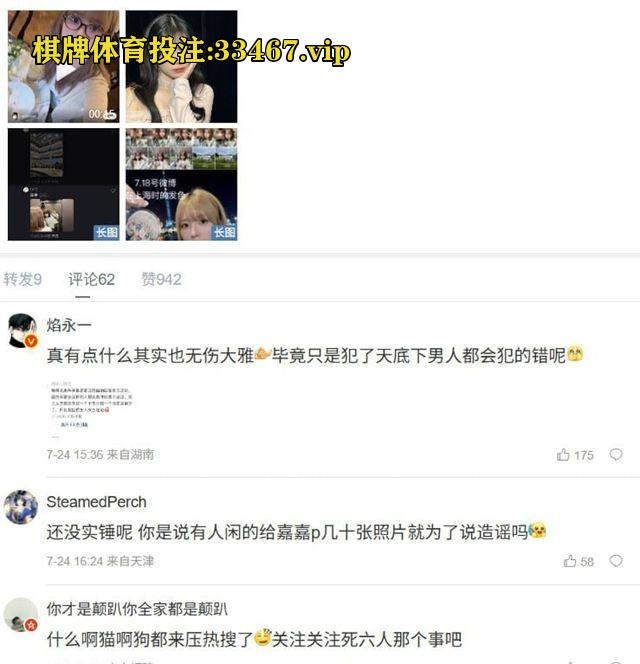Viewport: 640px width, 664px height.
Task: Reply to 焰永一's comment
Action: pos(616,455)
